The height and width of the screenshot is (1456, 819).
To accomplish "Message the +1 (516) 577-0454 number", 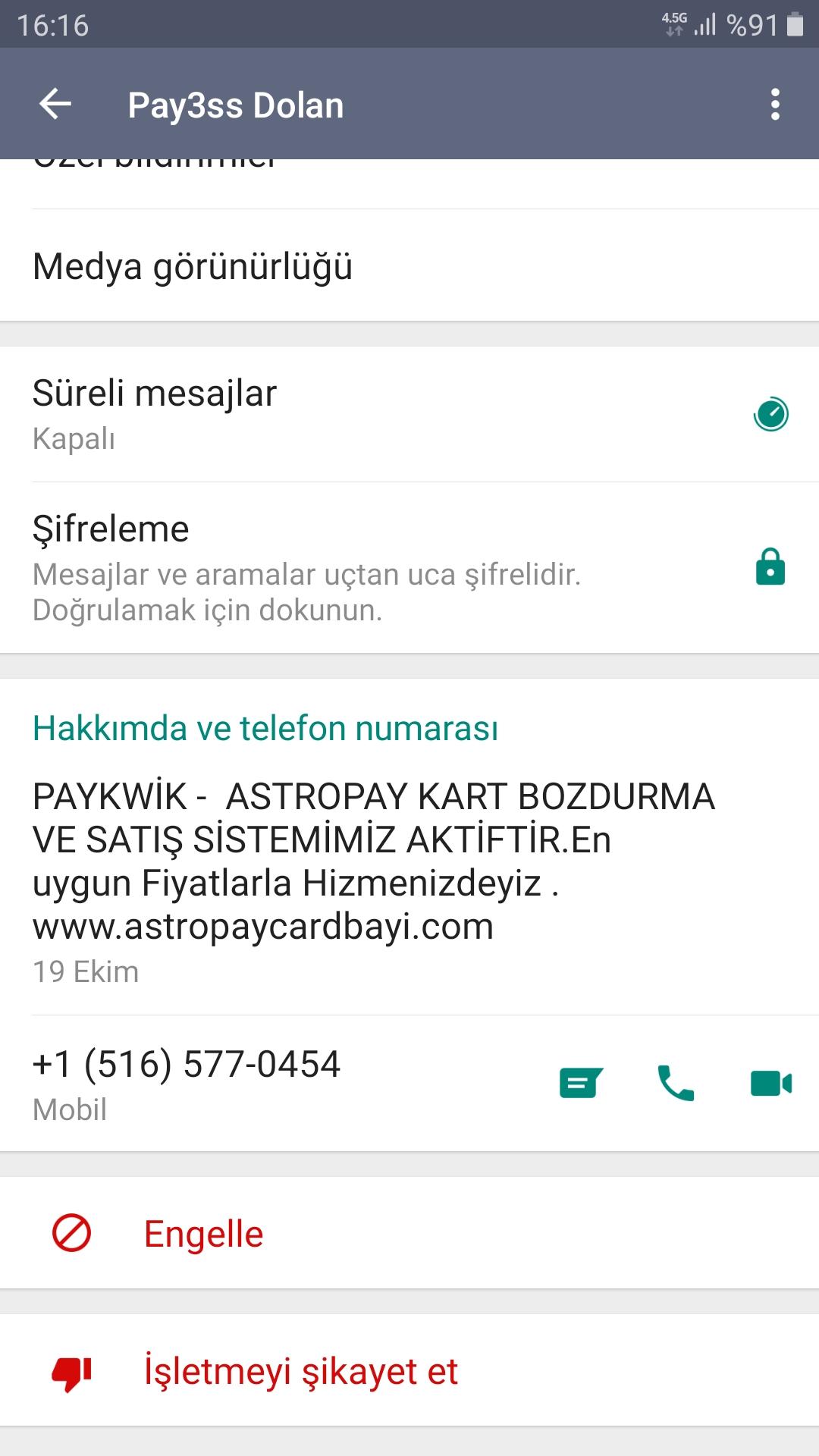I will [581, 1083].
